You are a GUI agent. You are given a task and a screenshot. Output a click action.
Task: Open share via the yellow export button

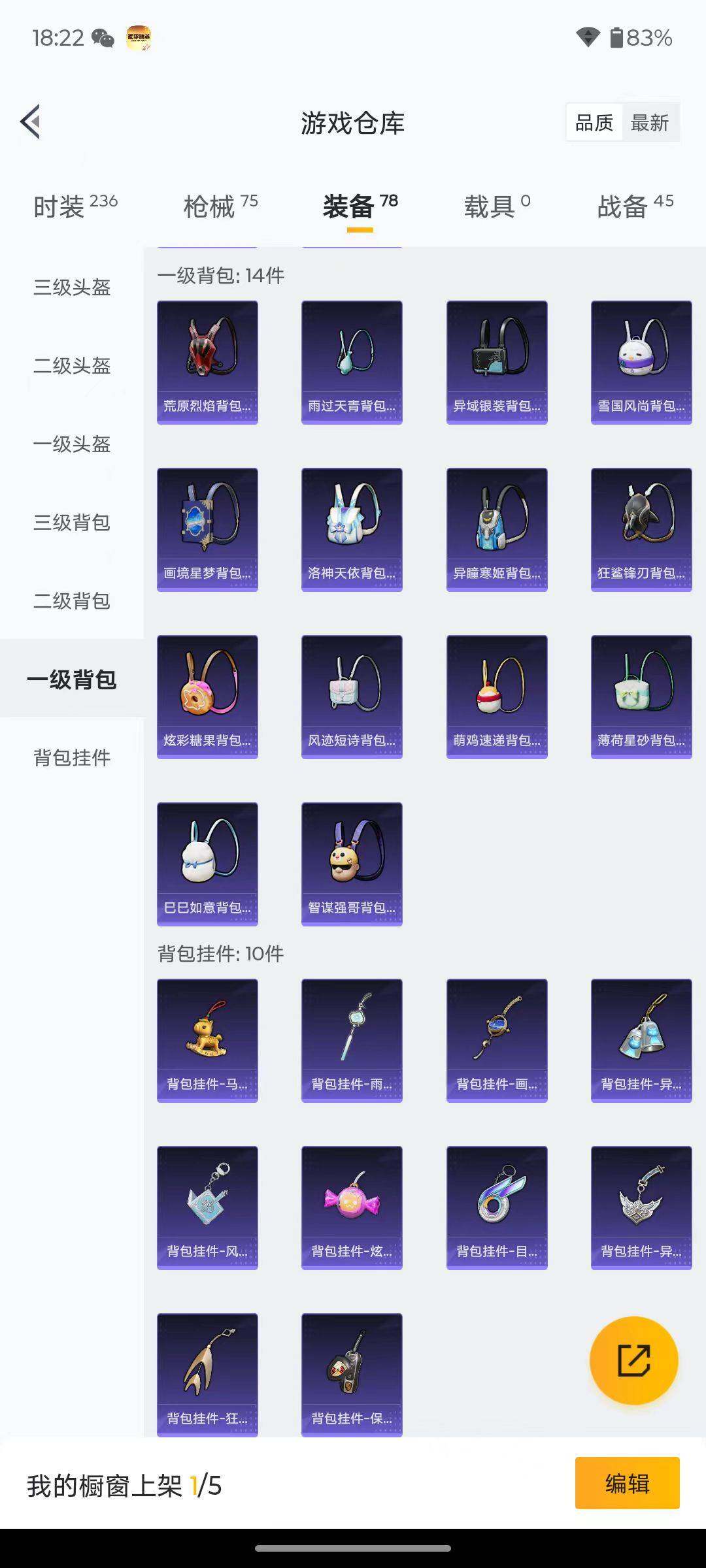(633, 1359)
